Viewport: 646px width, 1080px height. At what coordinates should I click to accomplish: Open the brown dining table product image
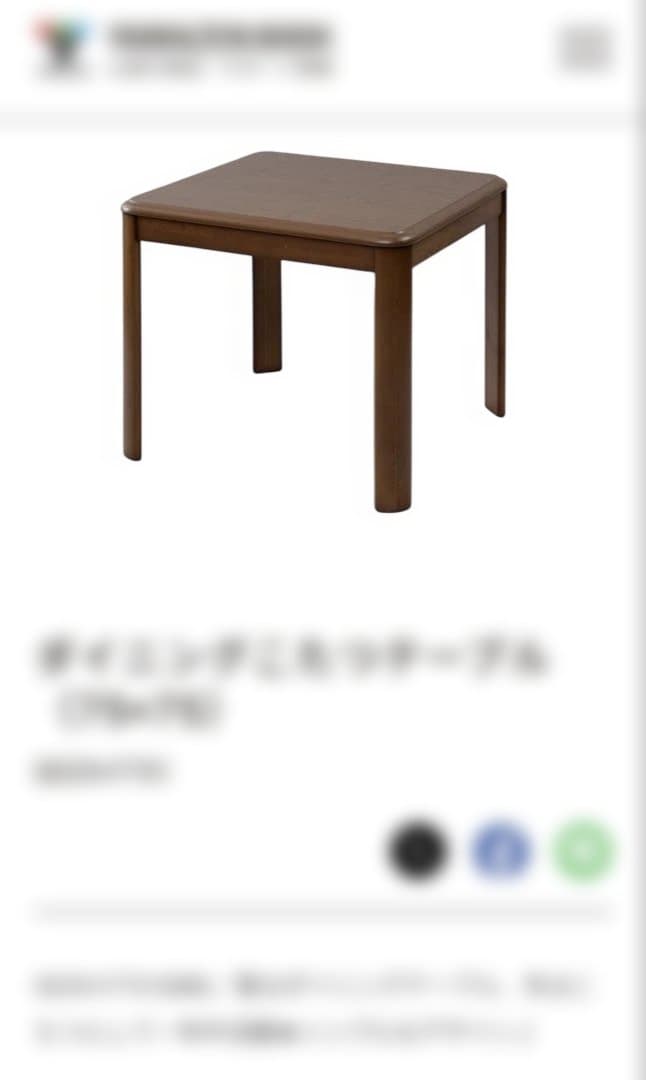[315, 330]
